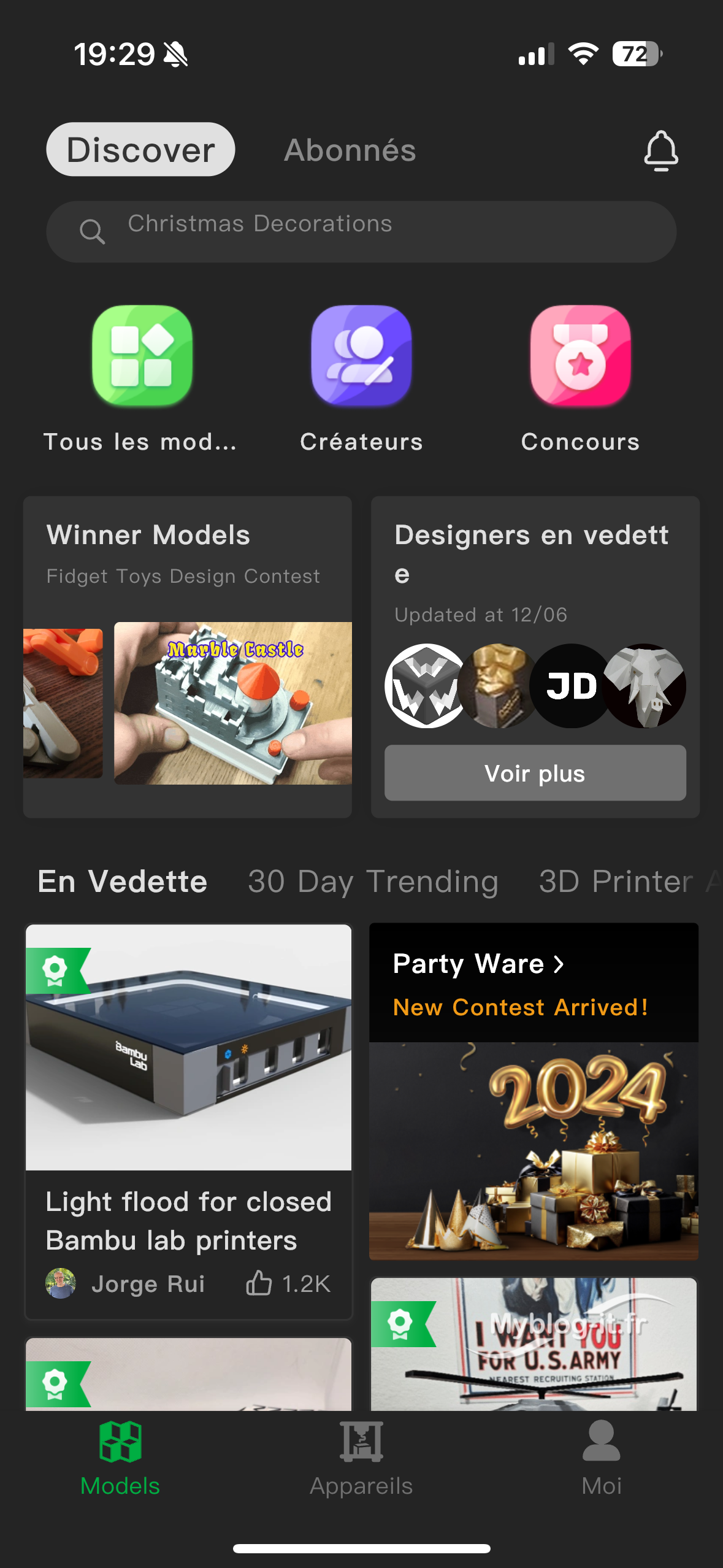Switch to the Abonnés tab
Screen dimensions: 723x1568
[x=350, y=150]
